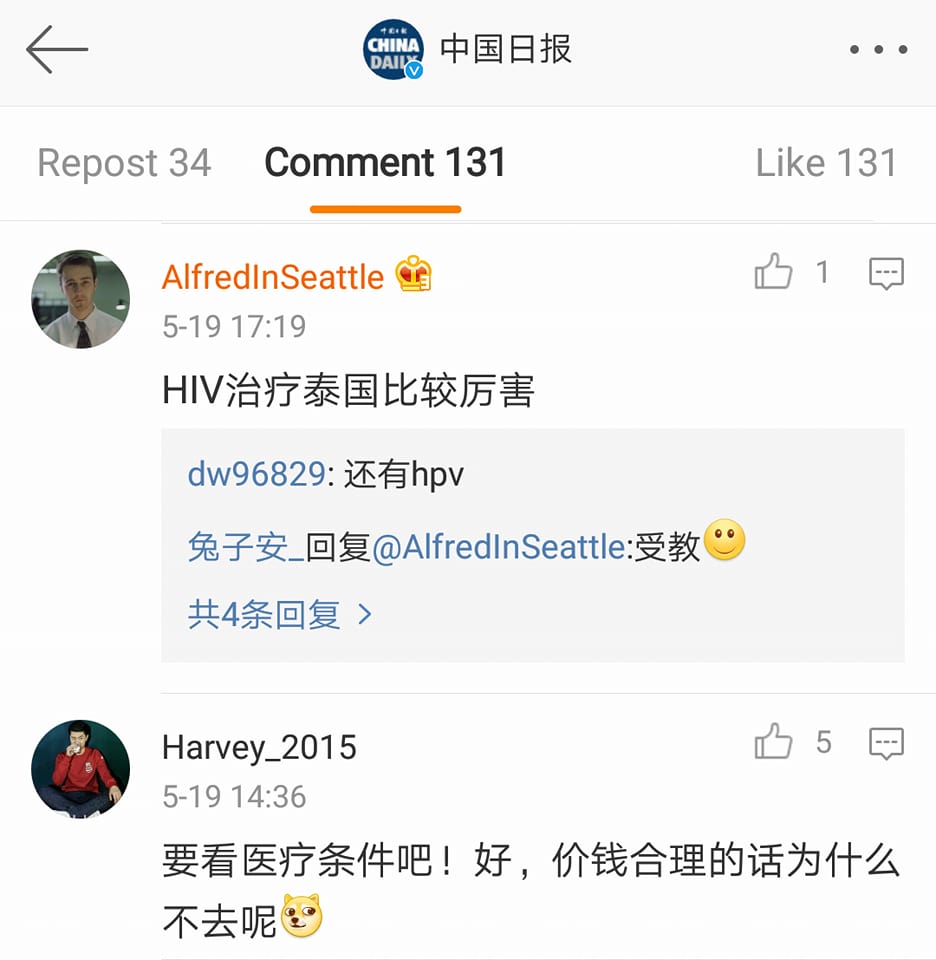This screenshot has height=960, width=936.
Task: Select the Comment 131 tab
Action: click(x=385, y=163)
